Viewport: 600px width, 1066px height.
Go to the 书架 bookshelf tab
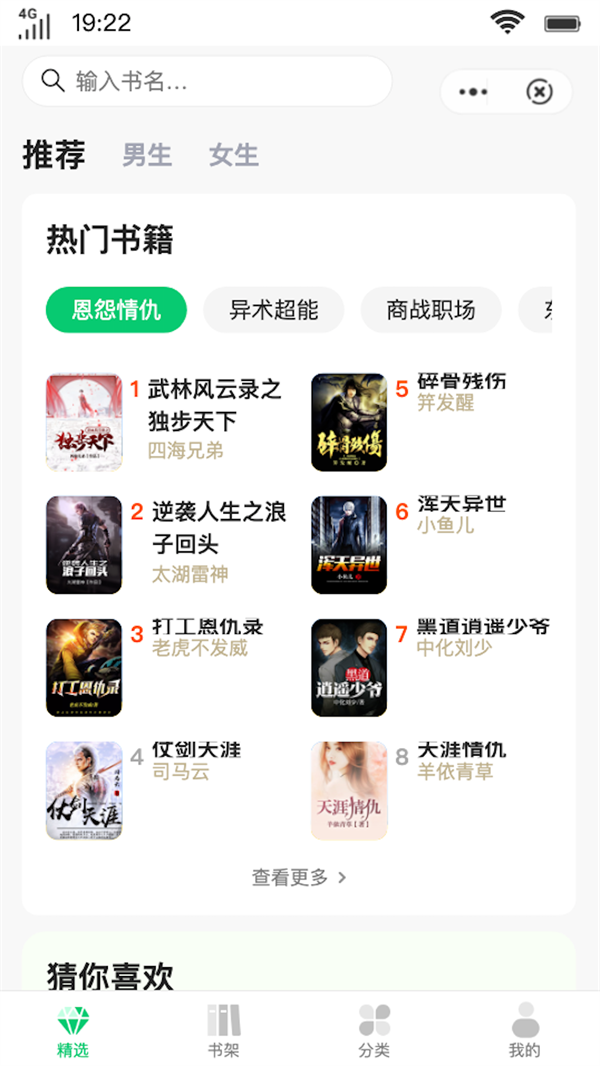[223, 1030]
